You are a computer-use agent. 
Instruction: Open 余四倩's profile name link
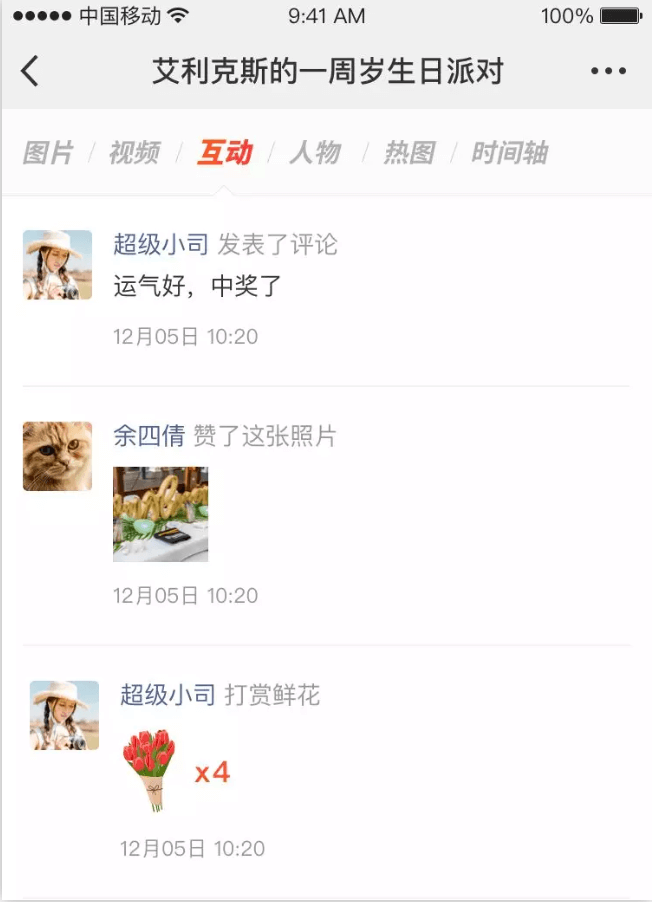[x=149, y=435]
